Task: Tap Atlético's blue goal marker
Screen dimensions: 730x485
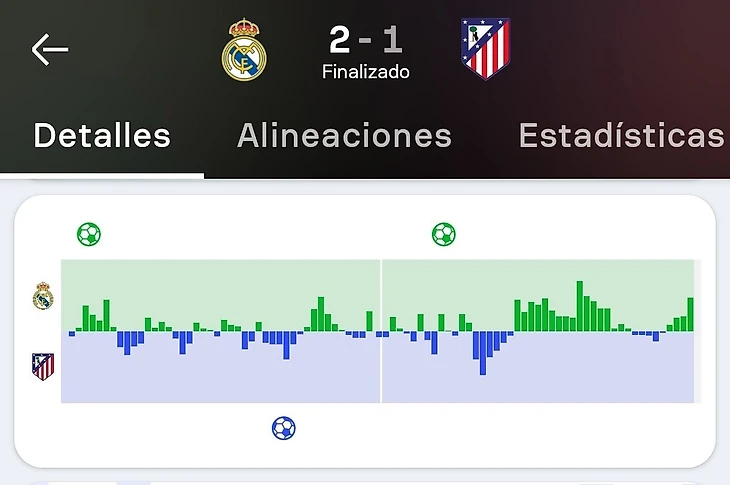Action: [284, 428]
